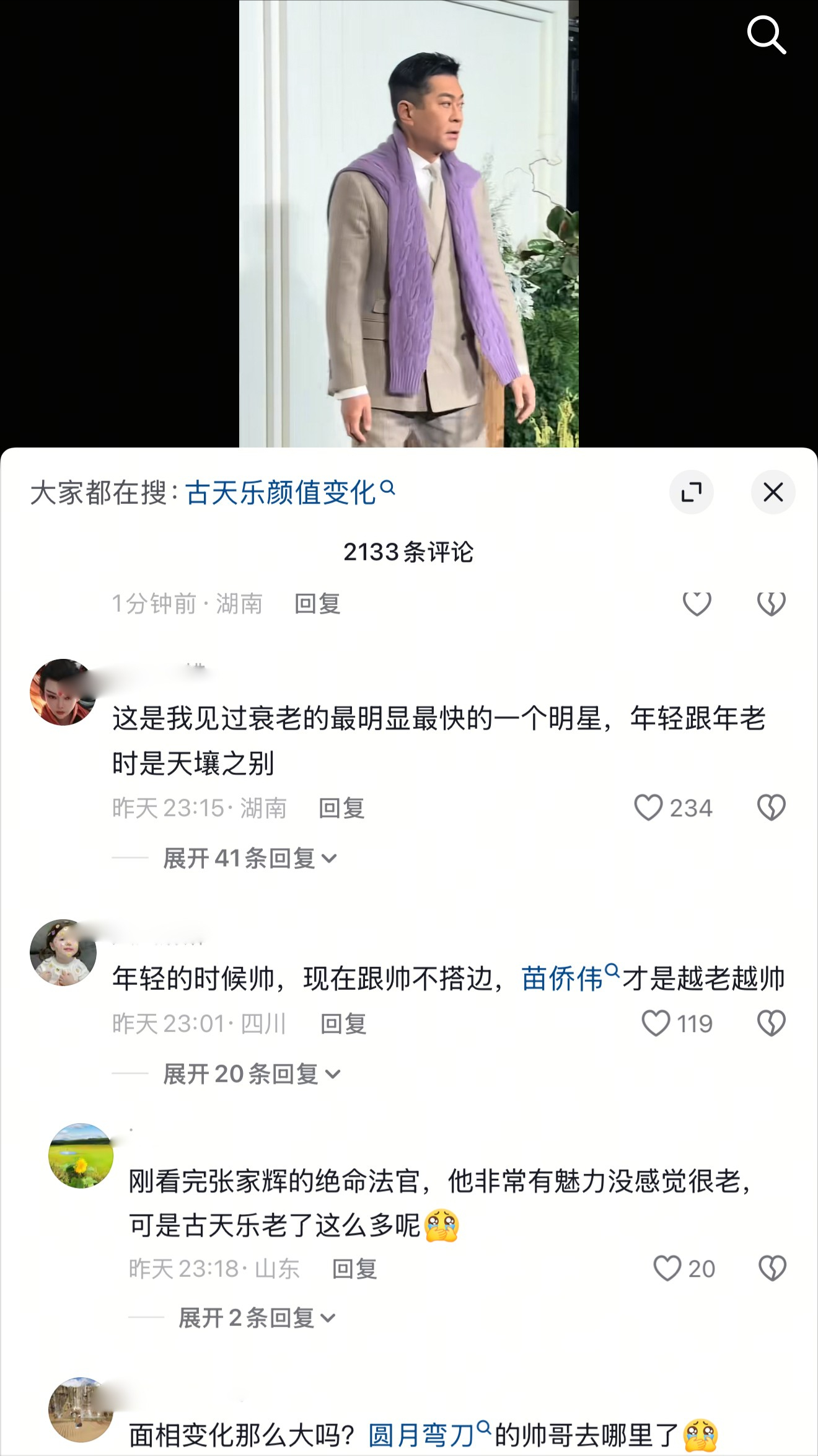This screenshot has height=1456, width=818.
Task: Reply to the 昨天 23:01 四川 comment
Action: (343, 1024)
